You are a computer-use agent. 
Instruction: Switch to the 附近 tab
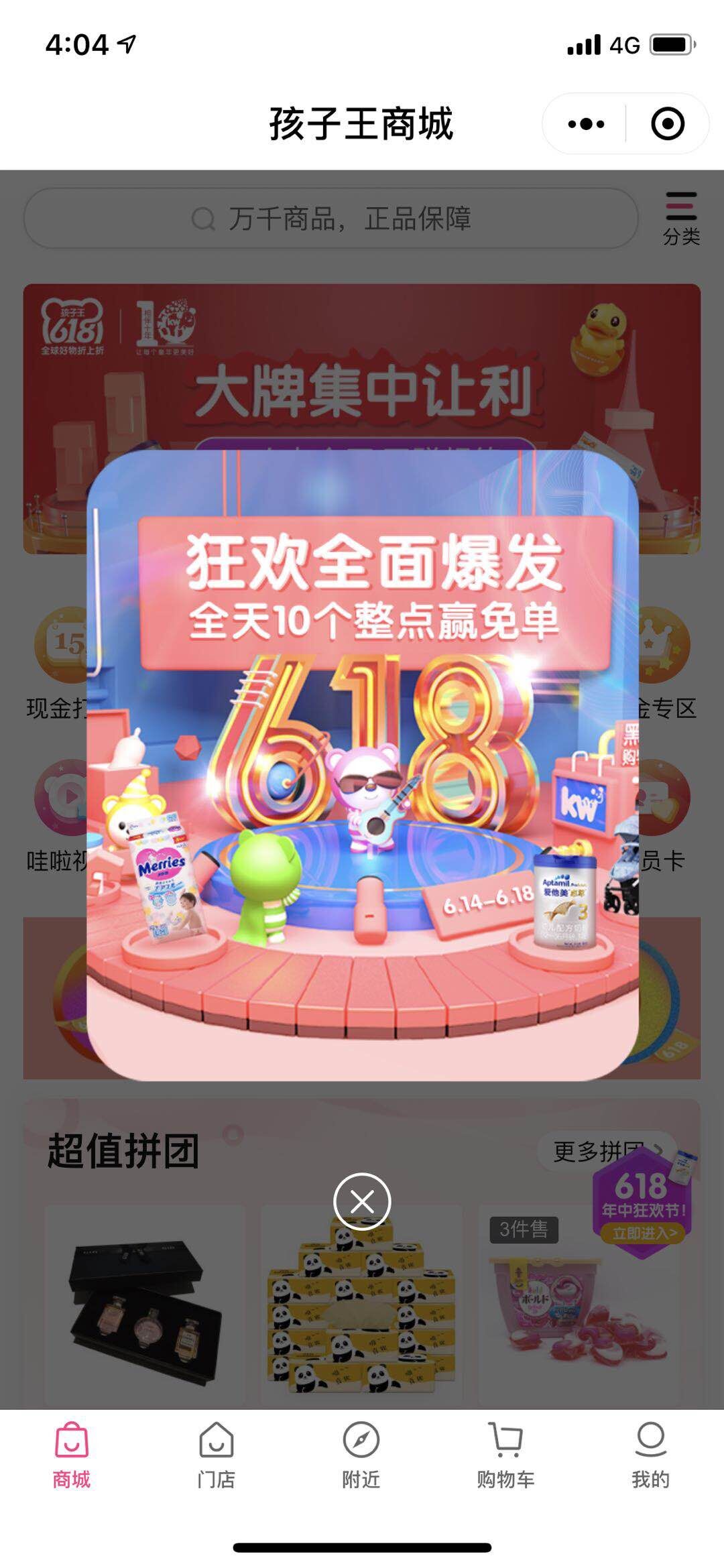click(361, 1455)
